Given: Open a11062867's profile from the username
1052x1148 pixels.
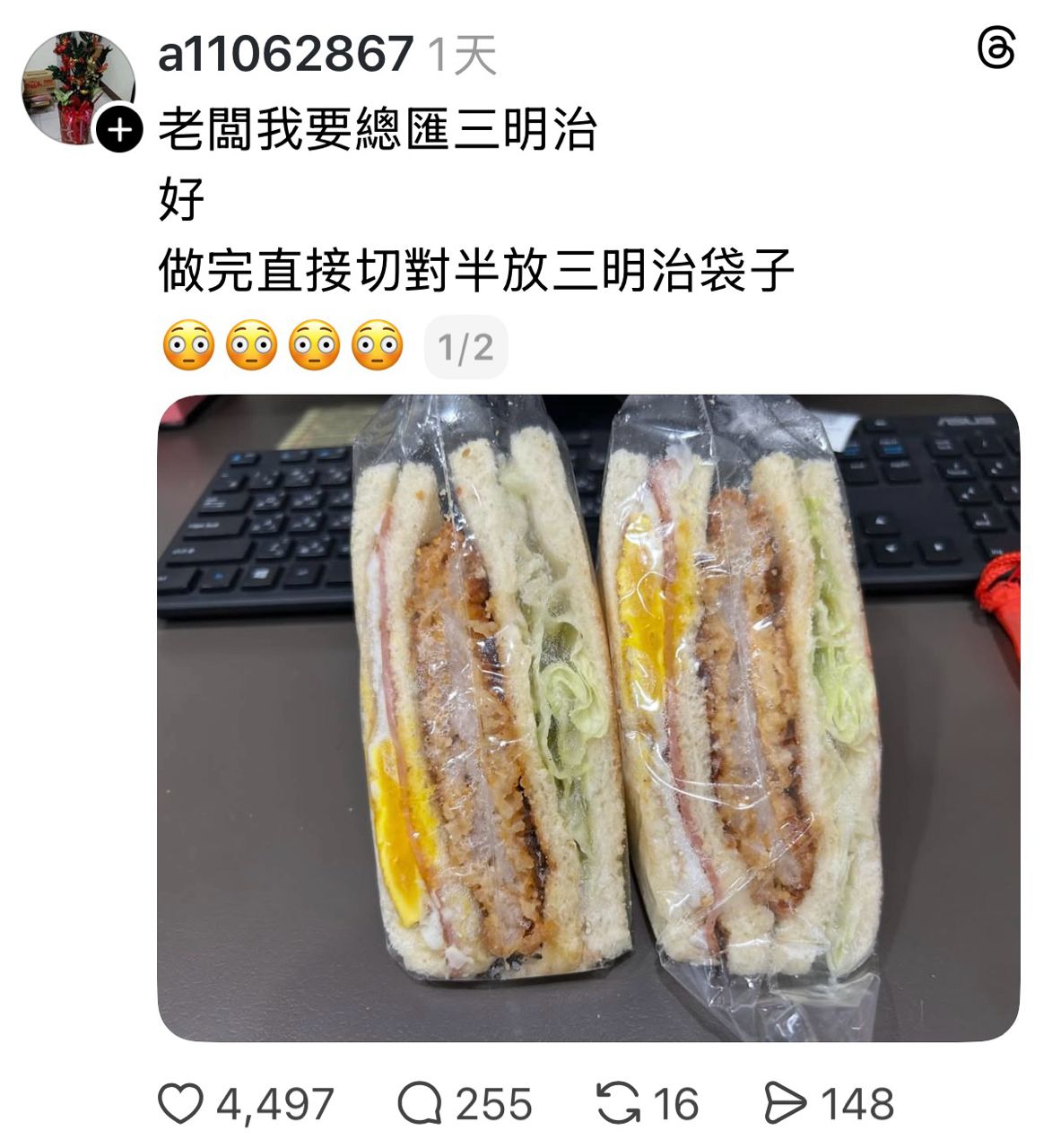Looking at the screenshot, I should click(x=285, y=55).
